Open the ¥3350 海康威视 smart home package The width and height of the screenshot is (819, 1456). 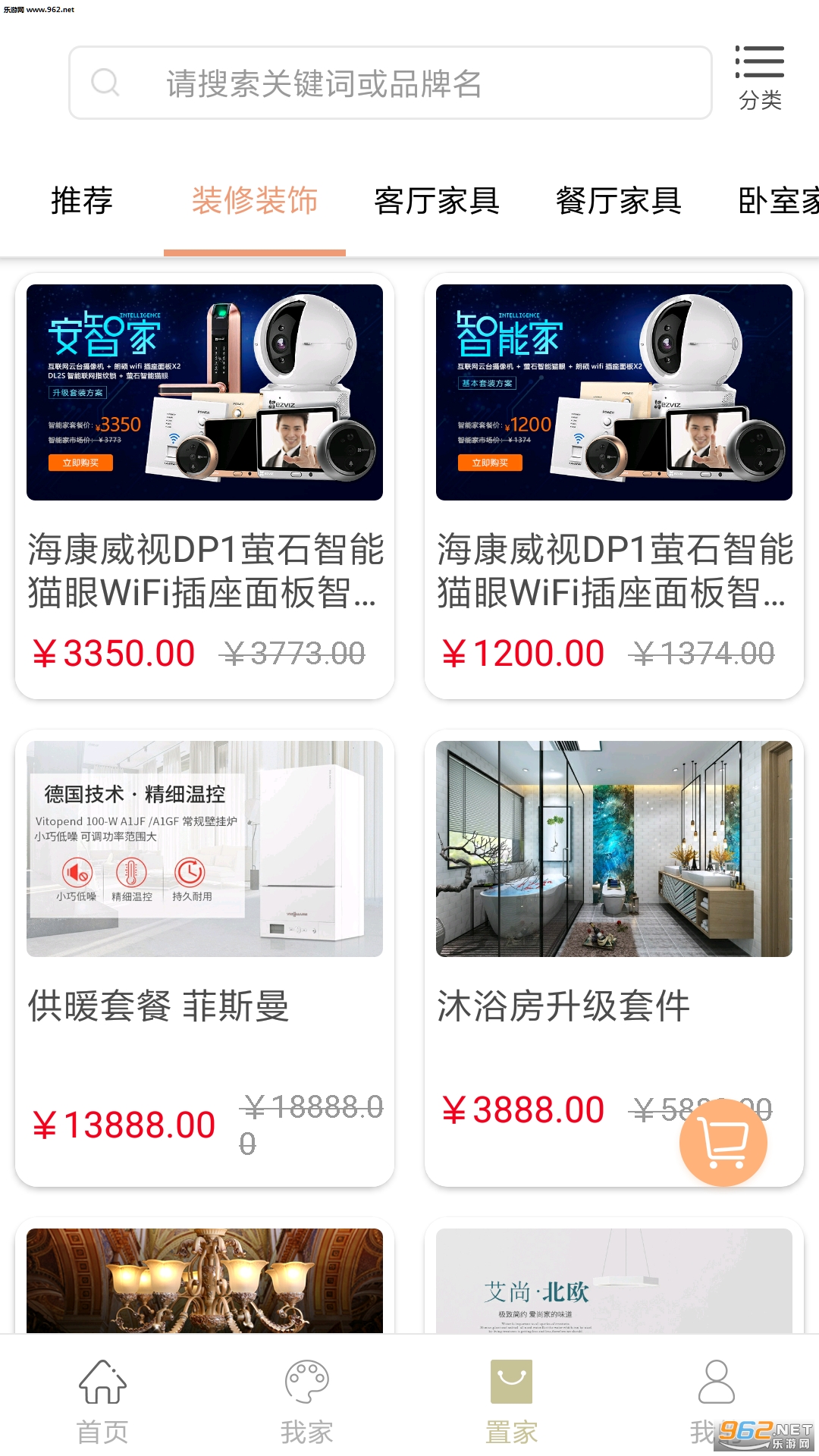tap(205, 485)
